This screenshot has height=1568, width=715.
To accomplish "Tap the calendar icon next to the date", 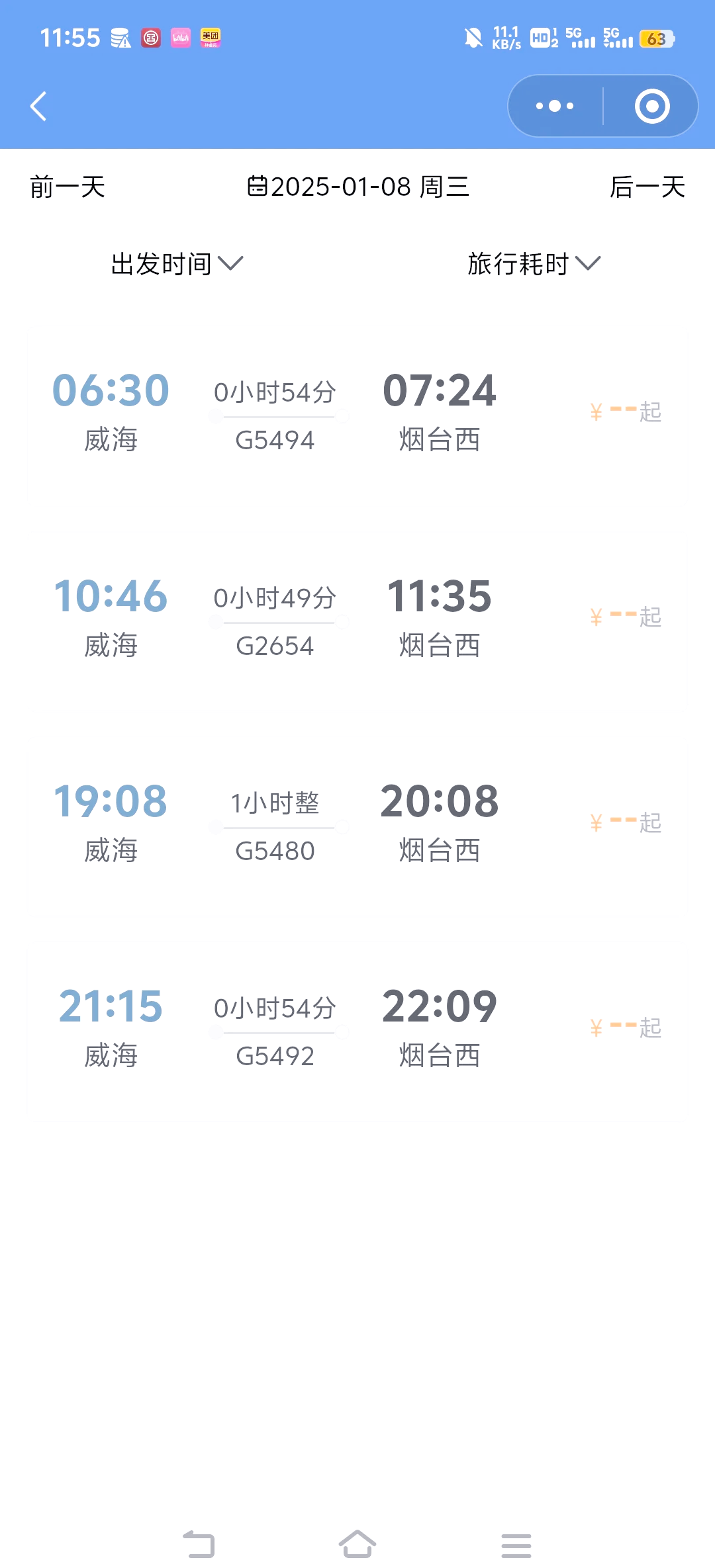I will 259,187.
